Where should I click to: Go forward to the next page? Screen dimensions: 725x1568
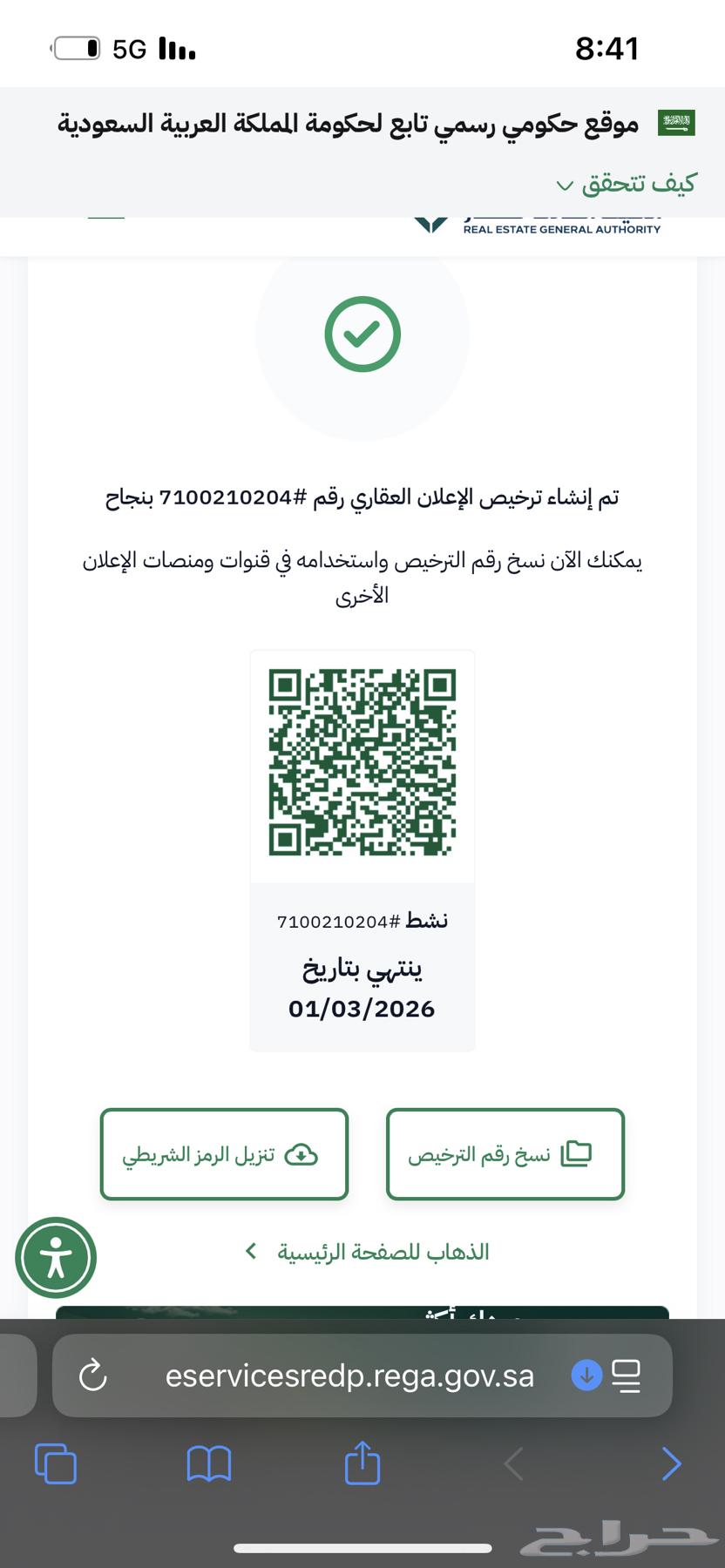pos(671,1463)
